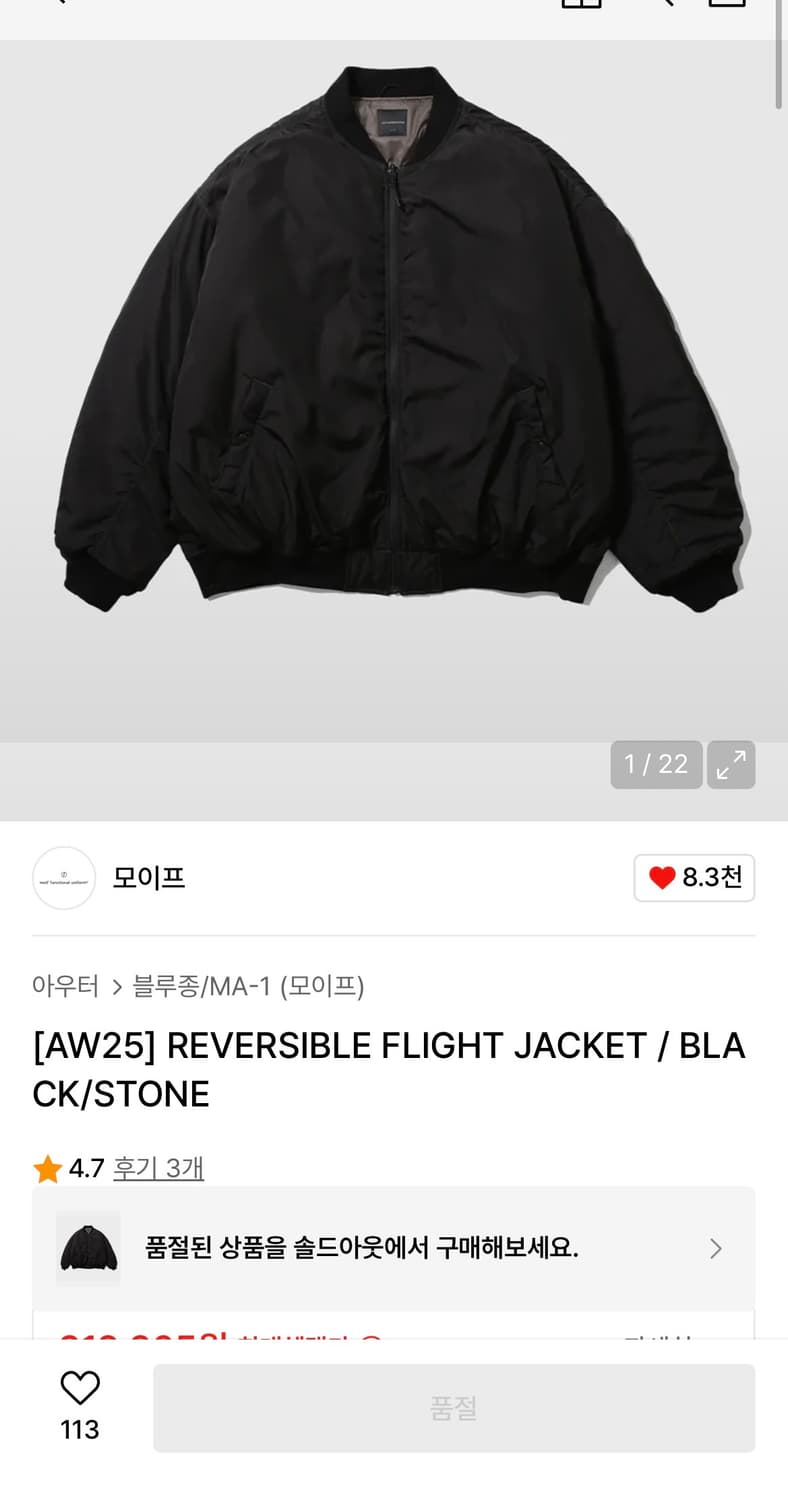Viewport: 788px width, 1500px height.
Task: Tap the sold-out jacket thumbnail in banner
Action: 88,1248
